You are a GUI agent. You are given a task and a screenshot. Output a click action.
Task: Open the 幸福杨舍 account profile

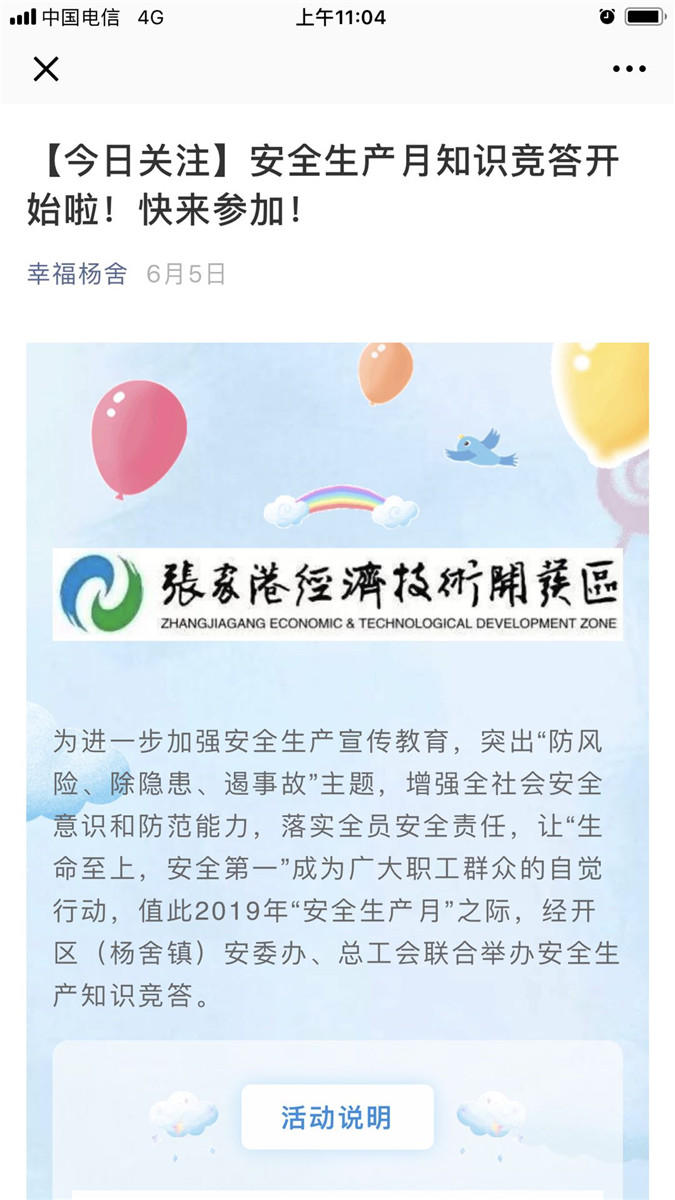point(77,274)
